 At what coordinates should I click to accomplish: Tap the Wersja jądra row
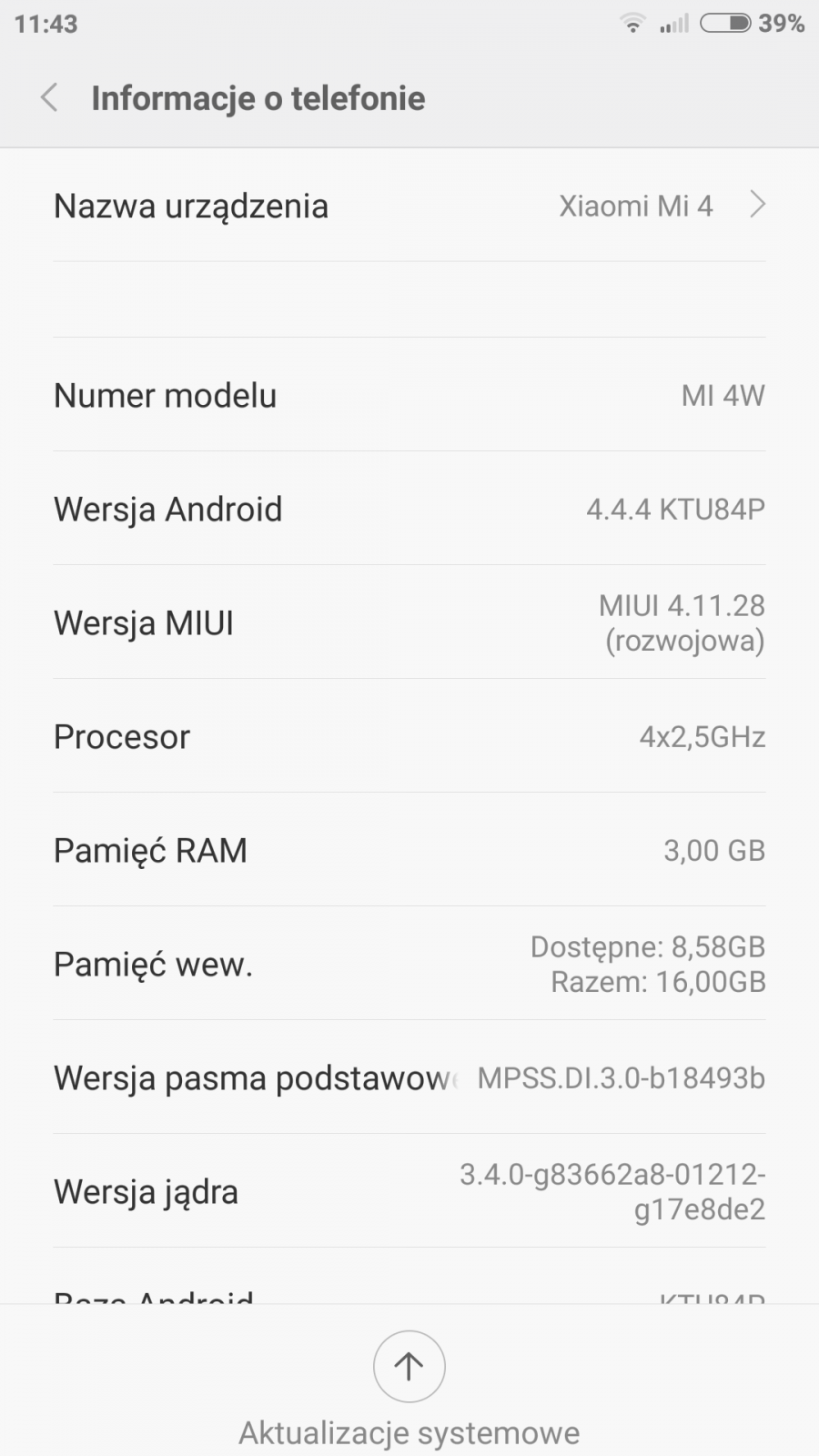409,1192
